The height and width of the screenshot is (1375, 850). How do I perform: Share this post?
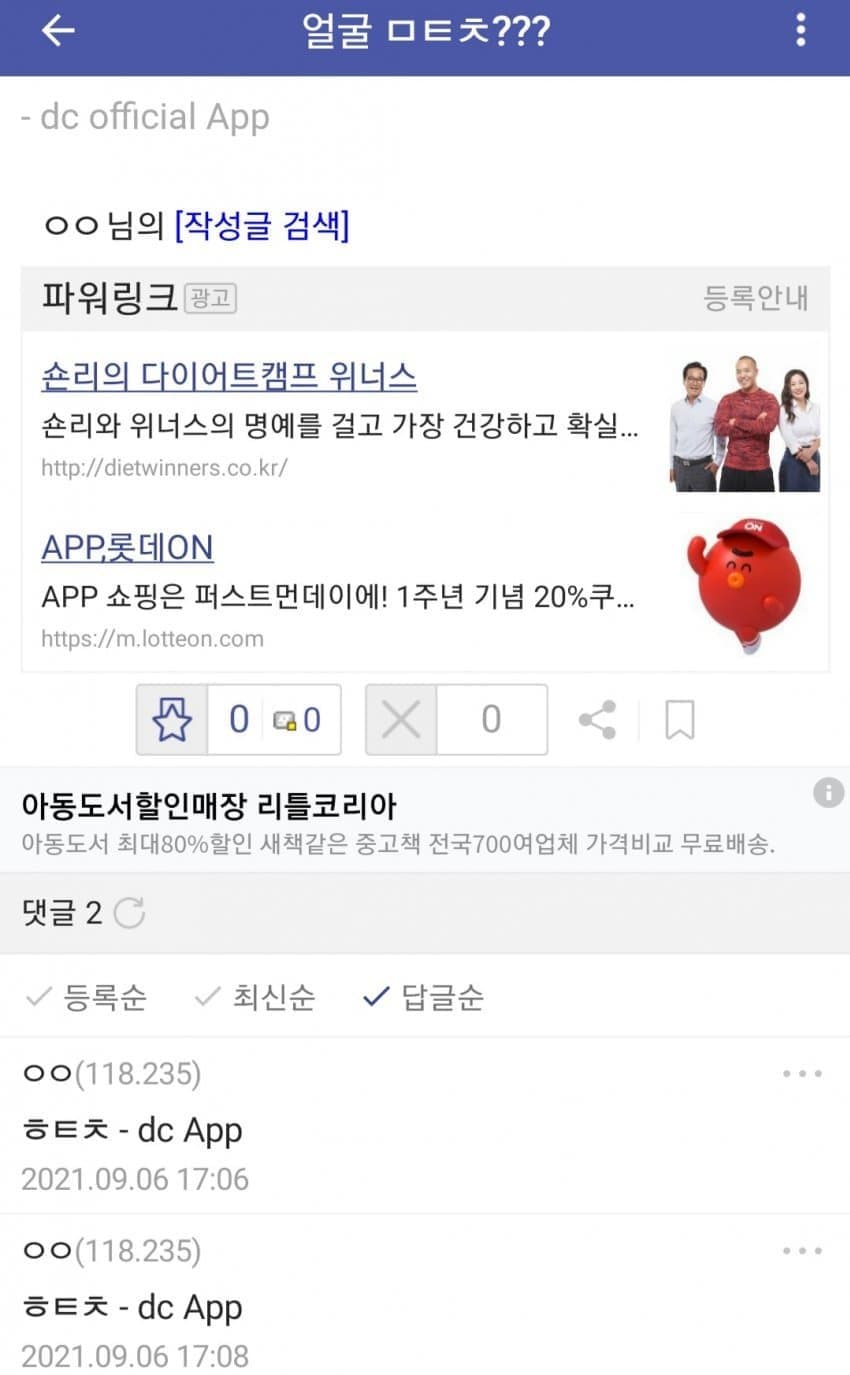click(x=597, y=720)
